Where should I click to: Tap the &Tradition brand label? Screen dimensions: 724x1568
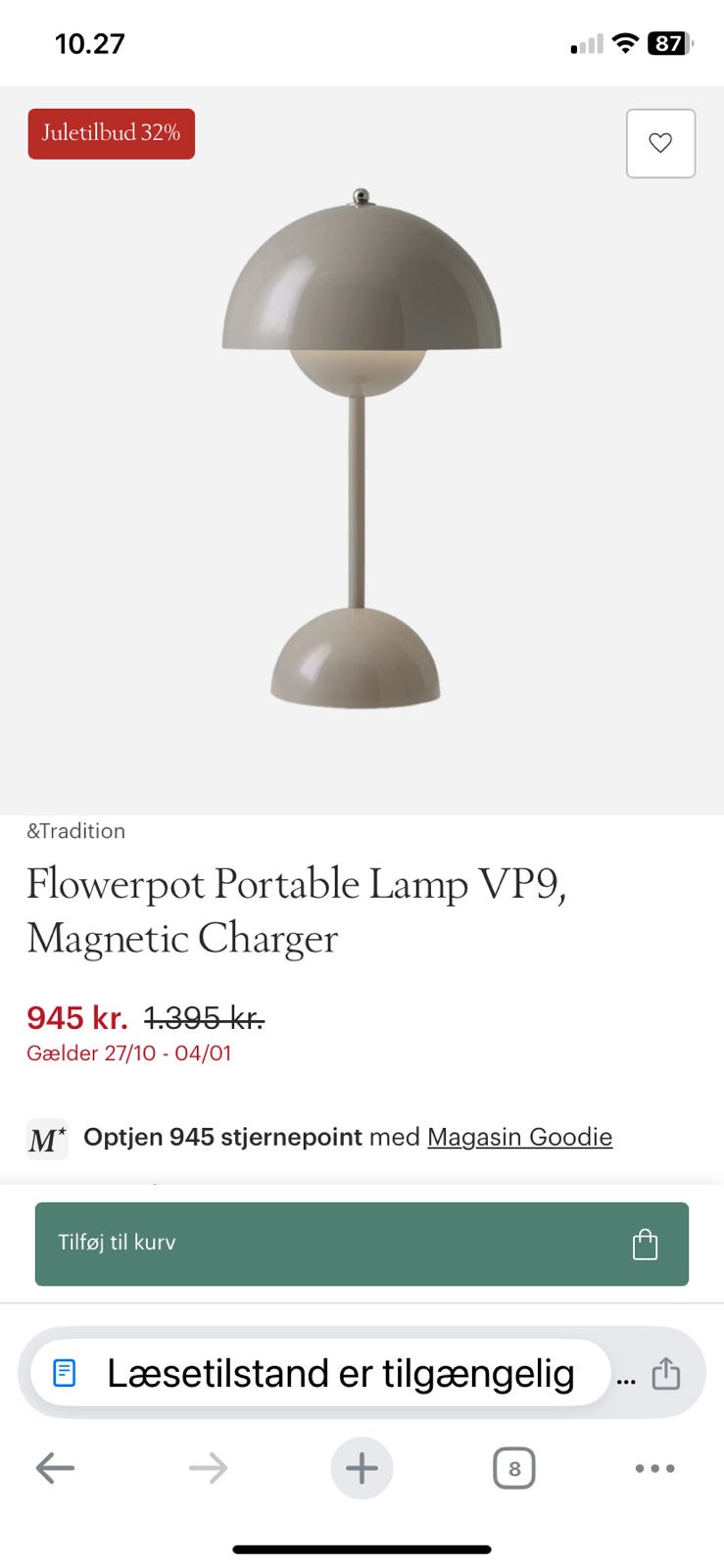point(75,831)
